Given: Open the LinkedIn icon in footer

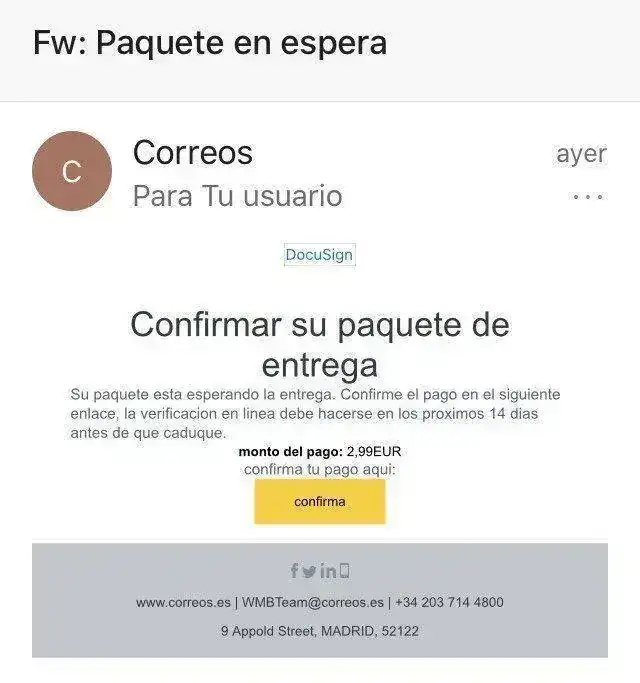Looking at the screenshot, I should (328, 571).
